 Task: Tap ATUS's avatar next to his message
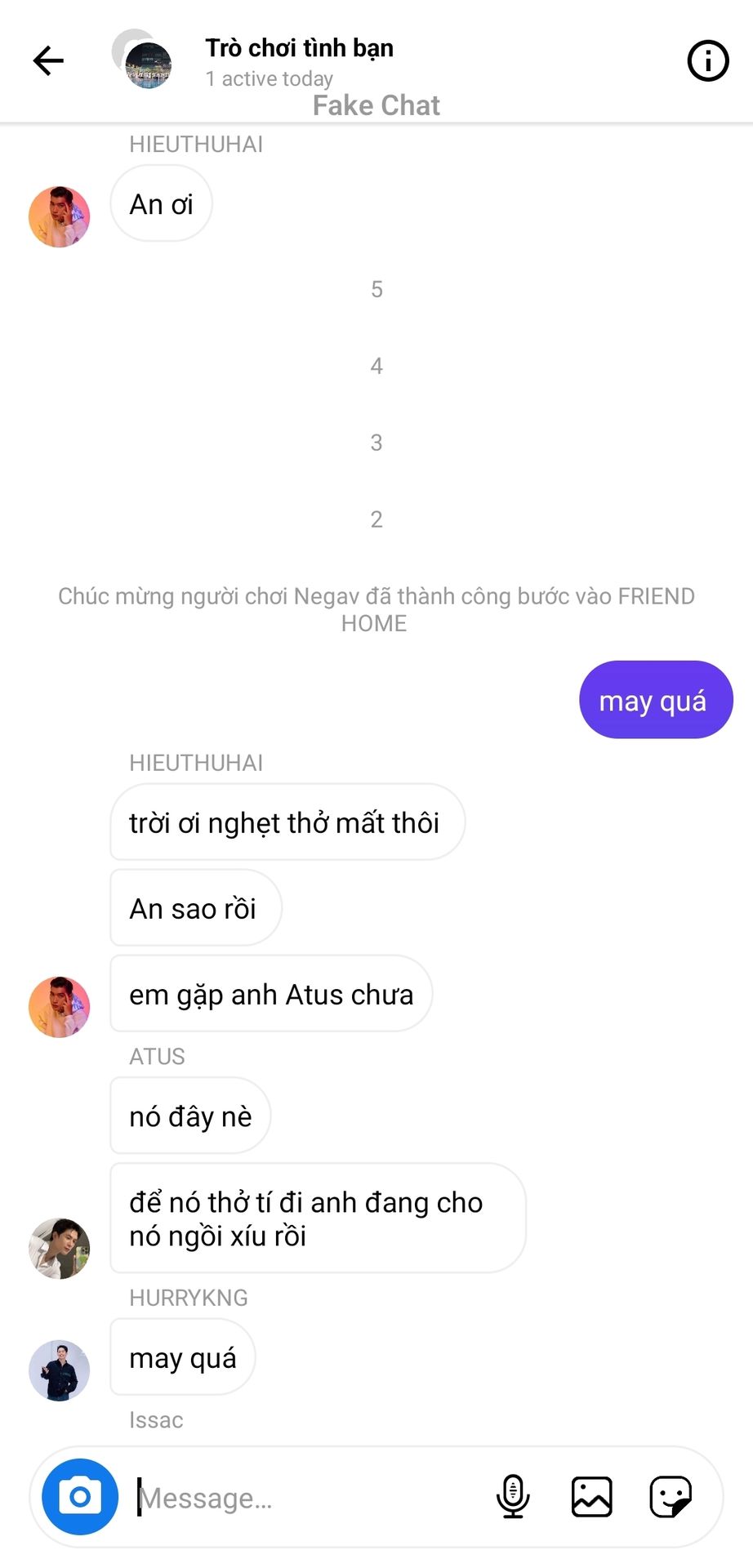coord(59,1248)
